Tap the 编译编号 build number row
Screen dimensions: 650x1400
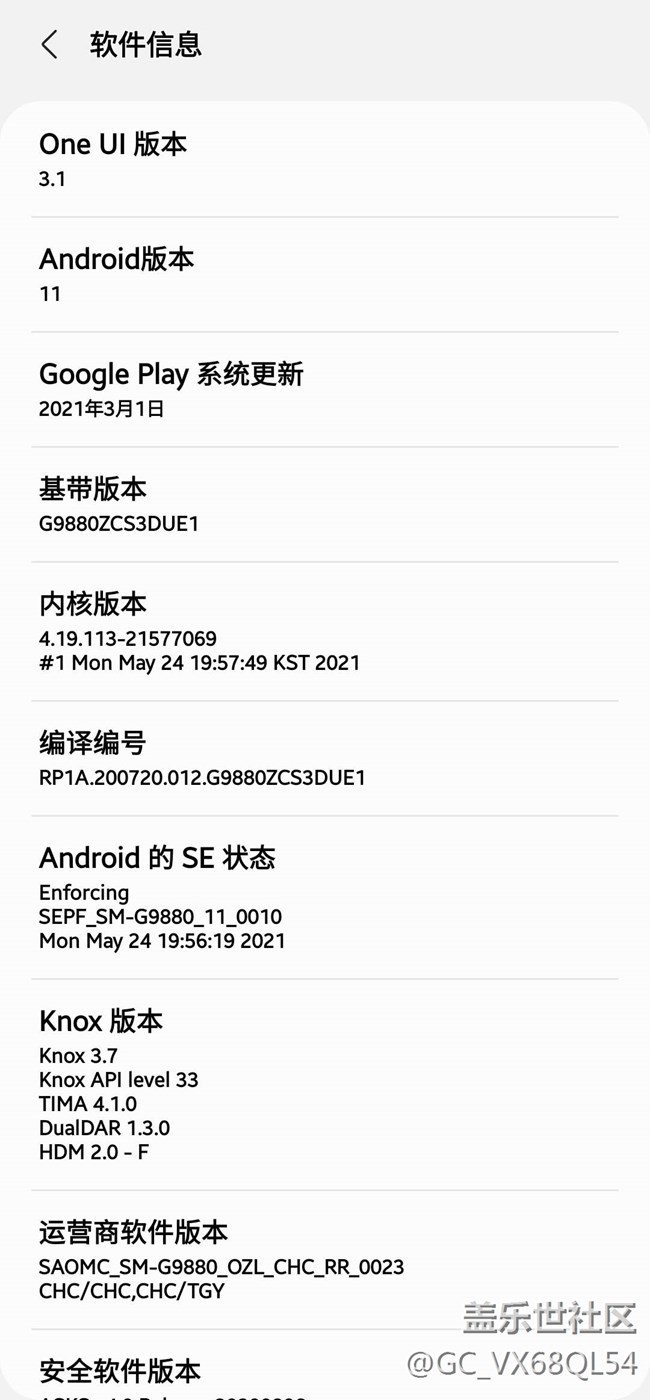pos(324,758)
